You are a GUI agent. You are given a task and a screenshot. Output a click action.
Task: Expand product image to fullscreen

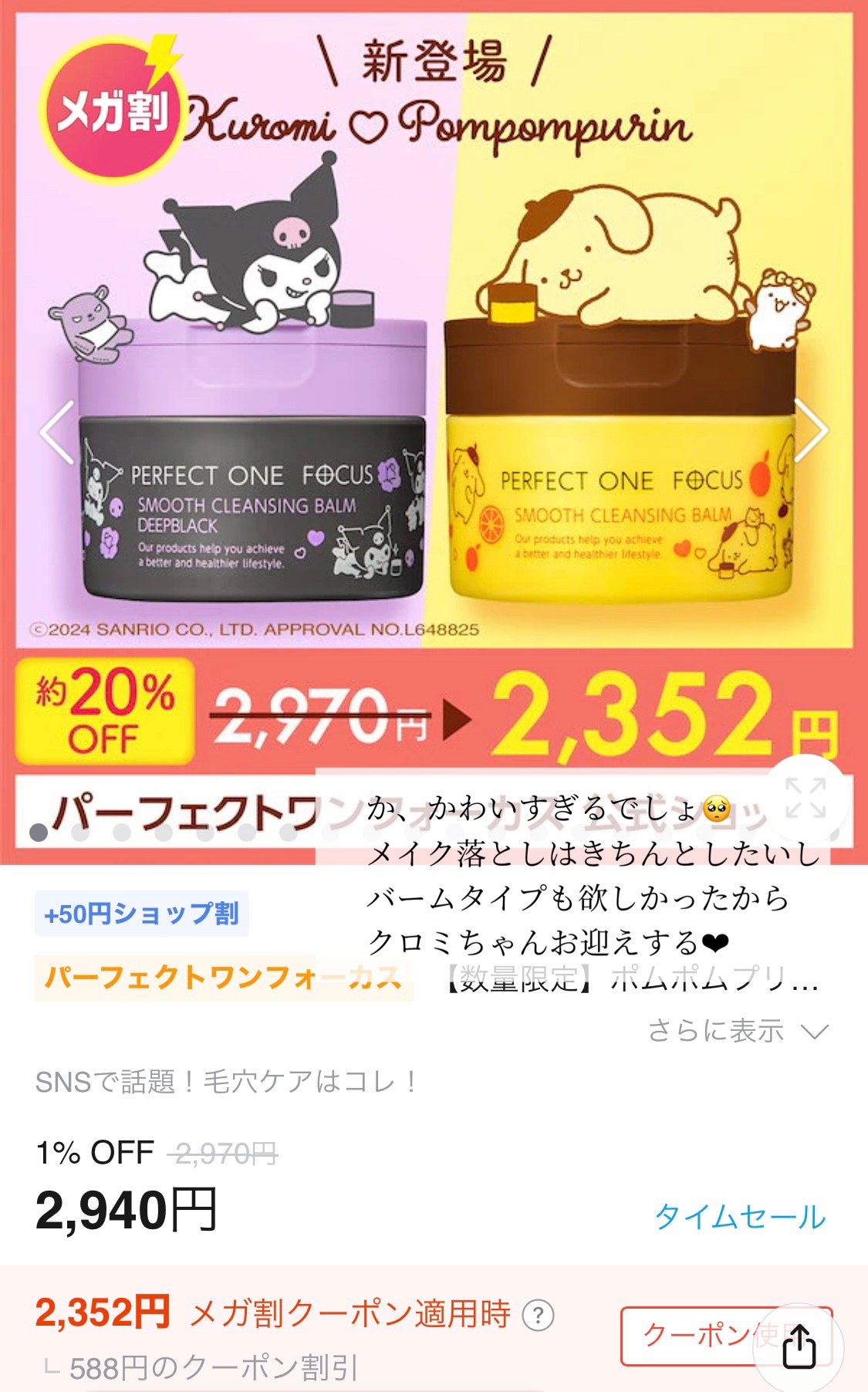click(x=805, y=799)
